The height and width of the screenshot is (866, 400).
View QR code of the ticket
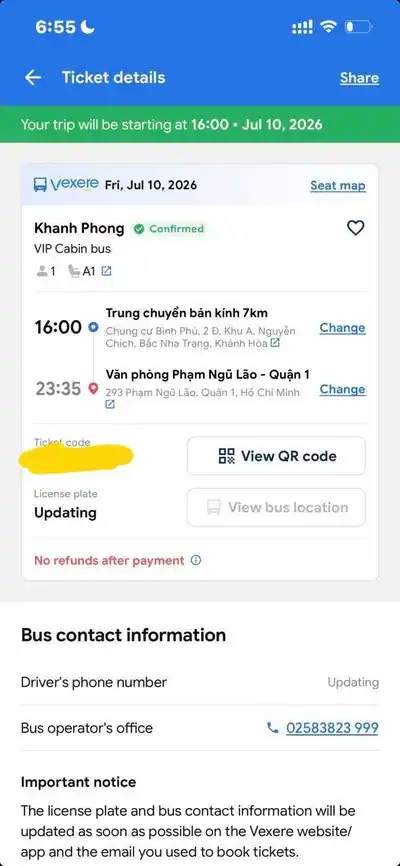click(x=276, y=456)
